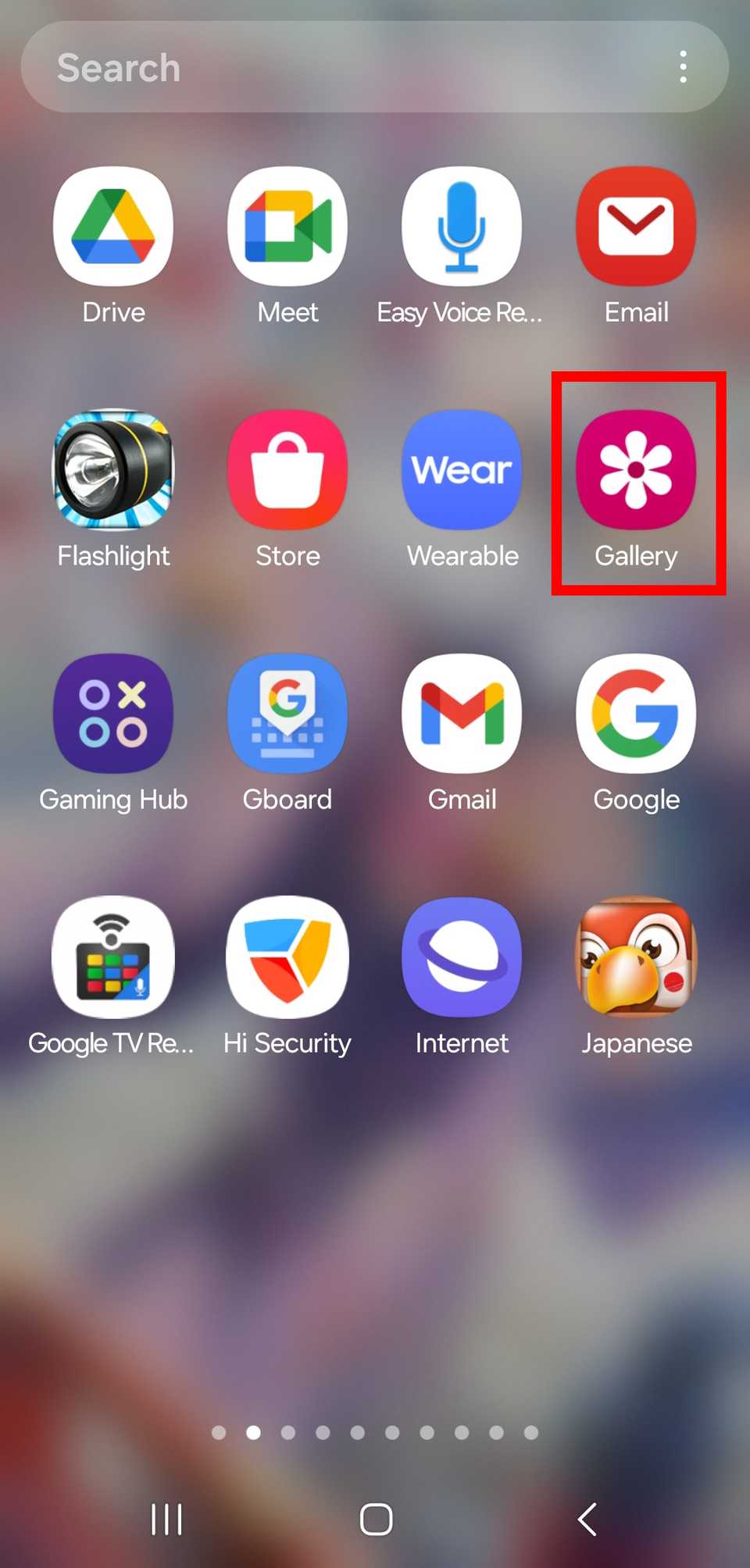Screen dimensions: 750x1568
Task: Open the Google TV Remote app
Action: pos(113,958)
